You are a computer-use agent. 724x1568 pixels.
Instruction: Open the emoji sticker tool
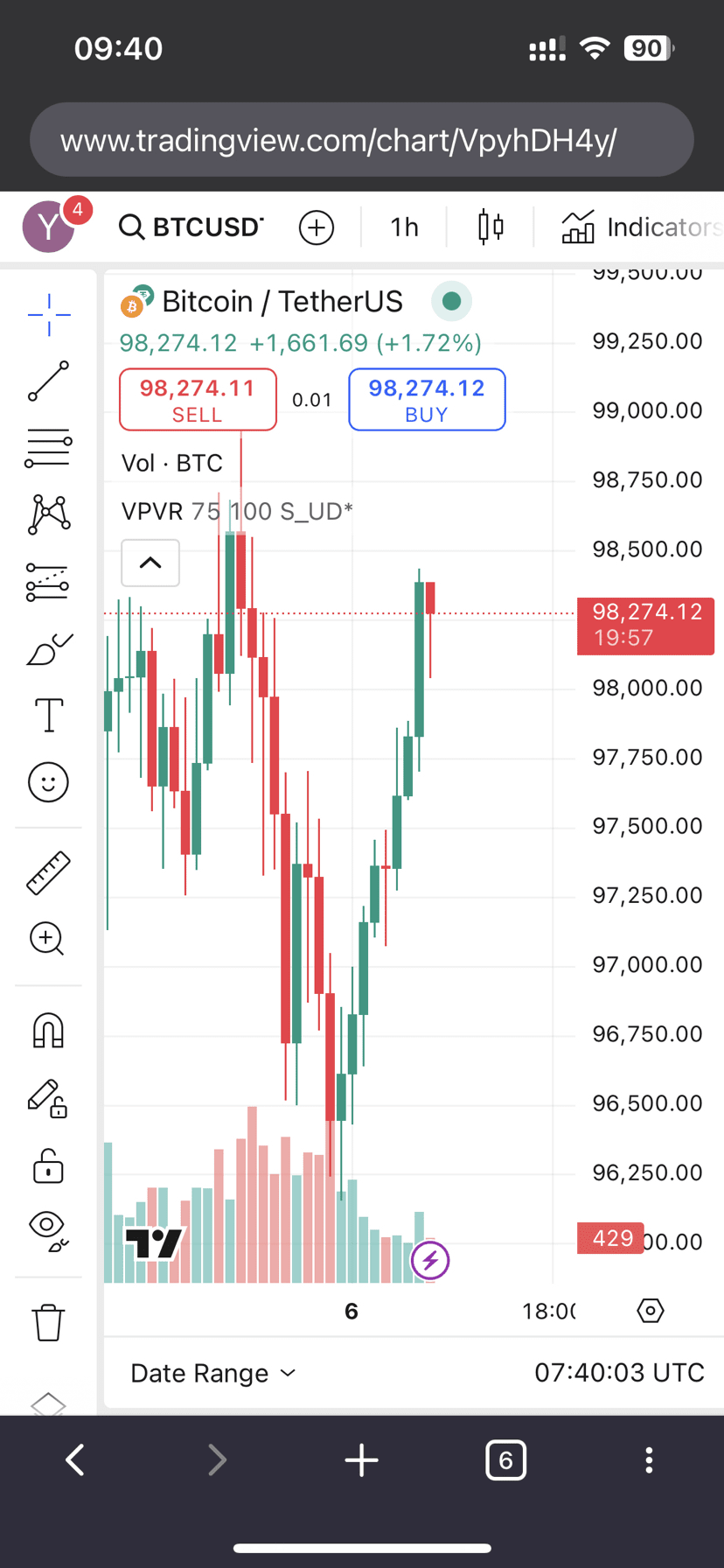[48, 782]
